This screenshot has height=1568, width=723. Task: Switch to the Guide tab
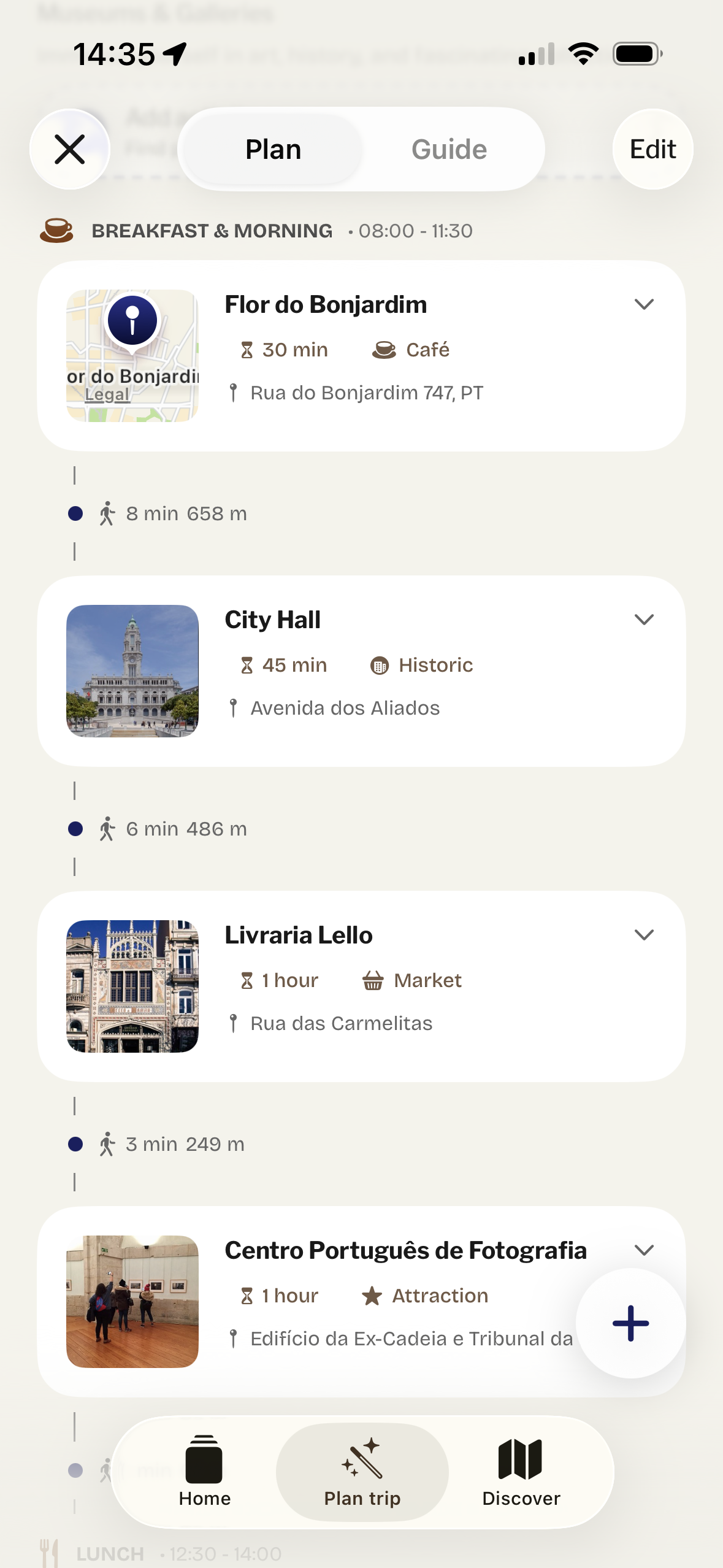point(448,148)
